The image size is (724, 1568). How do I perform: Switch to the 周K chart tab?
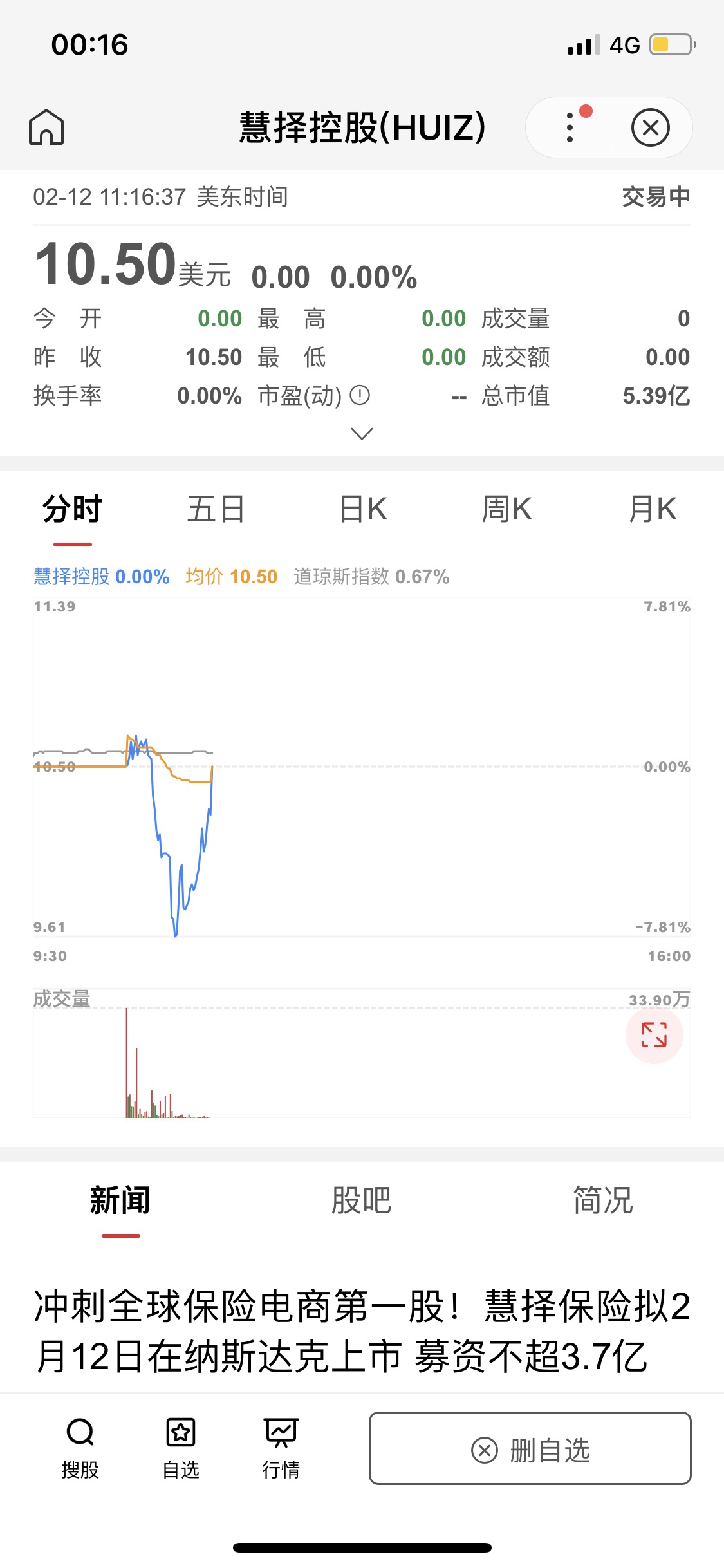click(x=507, y=510)
